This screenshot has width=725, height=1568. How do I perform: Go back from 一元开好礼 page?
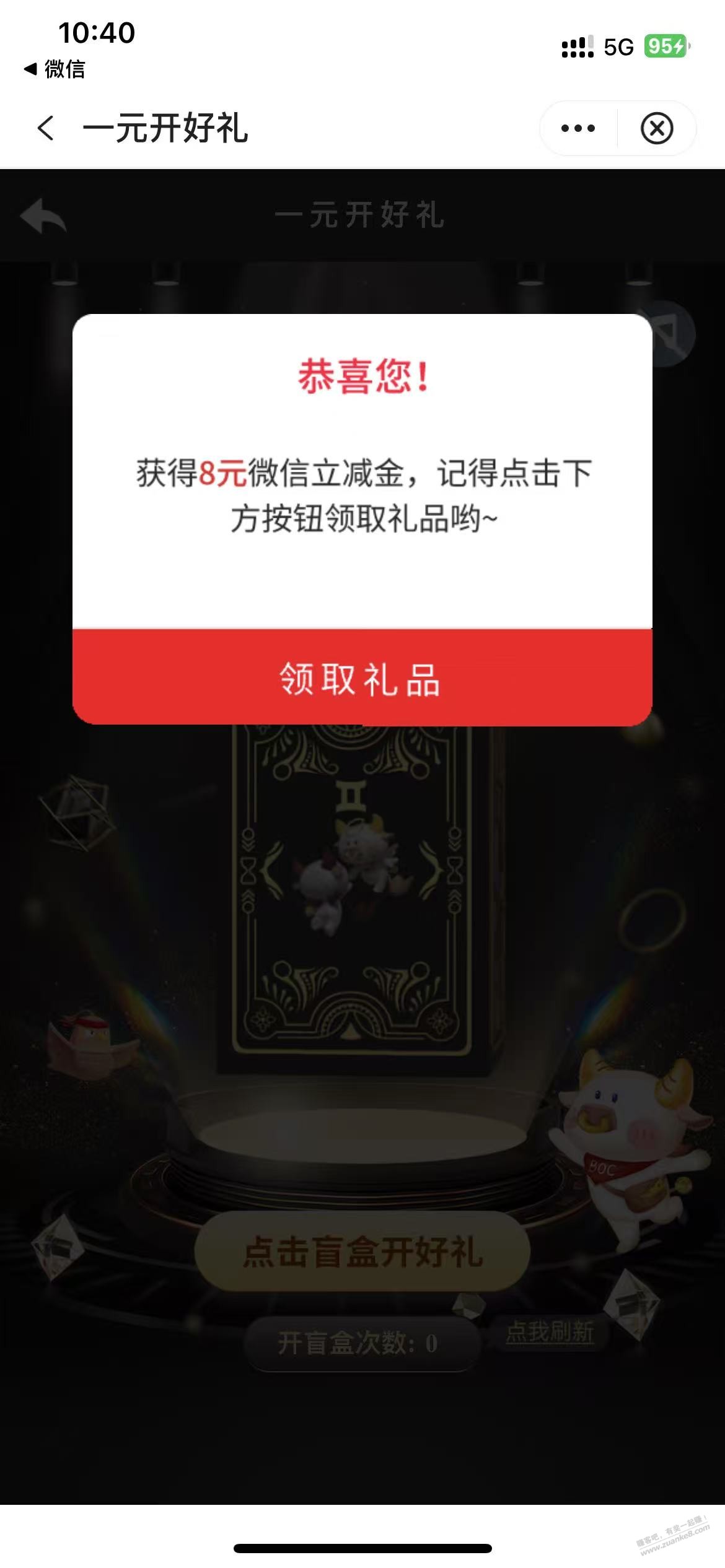point(46,128)
